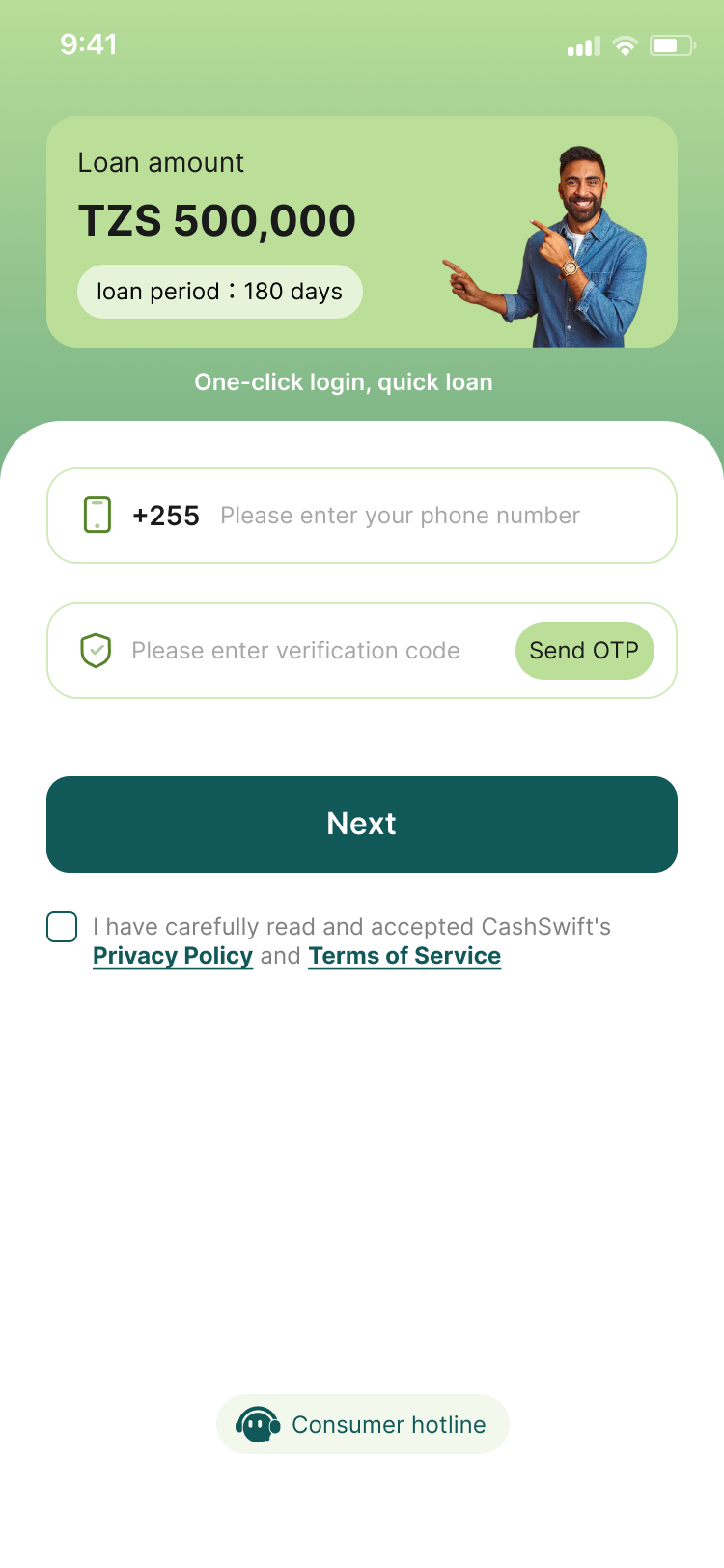Image resolution: width=724 pixels, height=1568 pixels.
Task: Tap the Next button
Action: point(362,825)
